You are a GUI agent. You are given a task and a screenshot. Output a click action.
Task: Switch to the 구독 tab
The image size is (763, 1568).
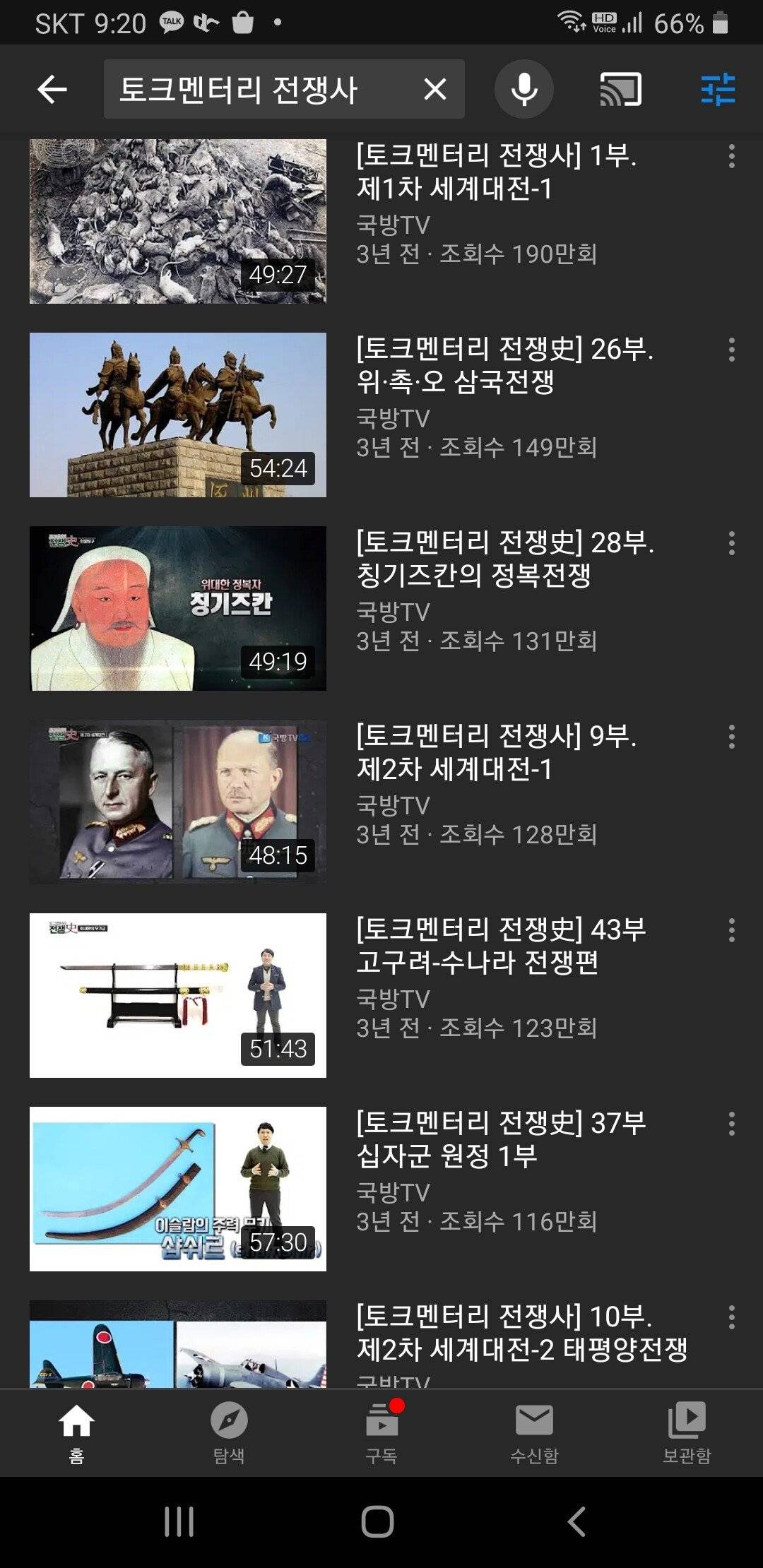pos(381,1432)
